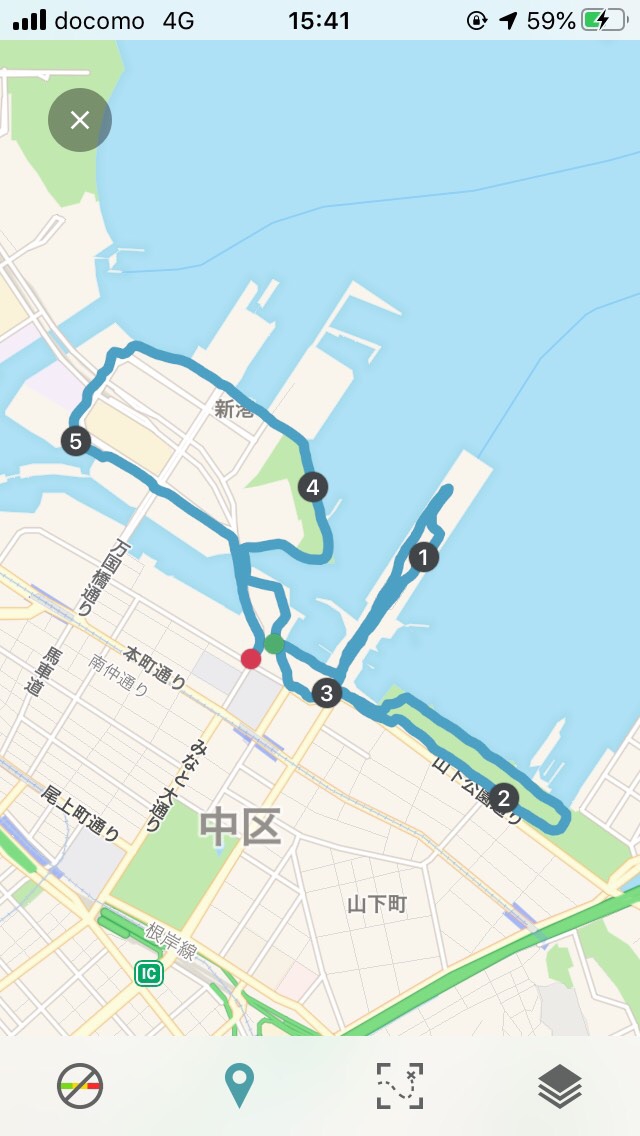The image size is (640, 1136).
Task: Toggle the pace color gradient on the route
Action: tap(80, 1086)
